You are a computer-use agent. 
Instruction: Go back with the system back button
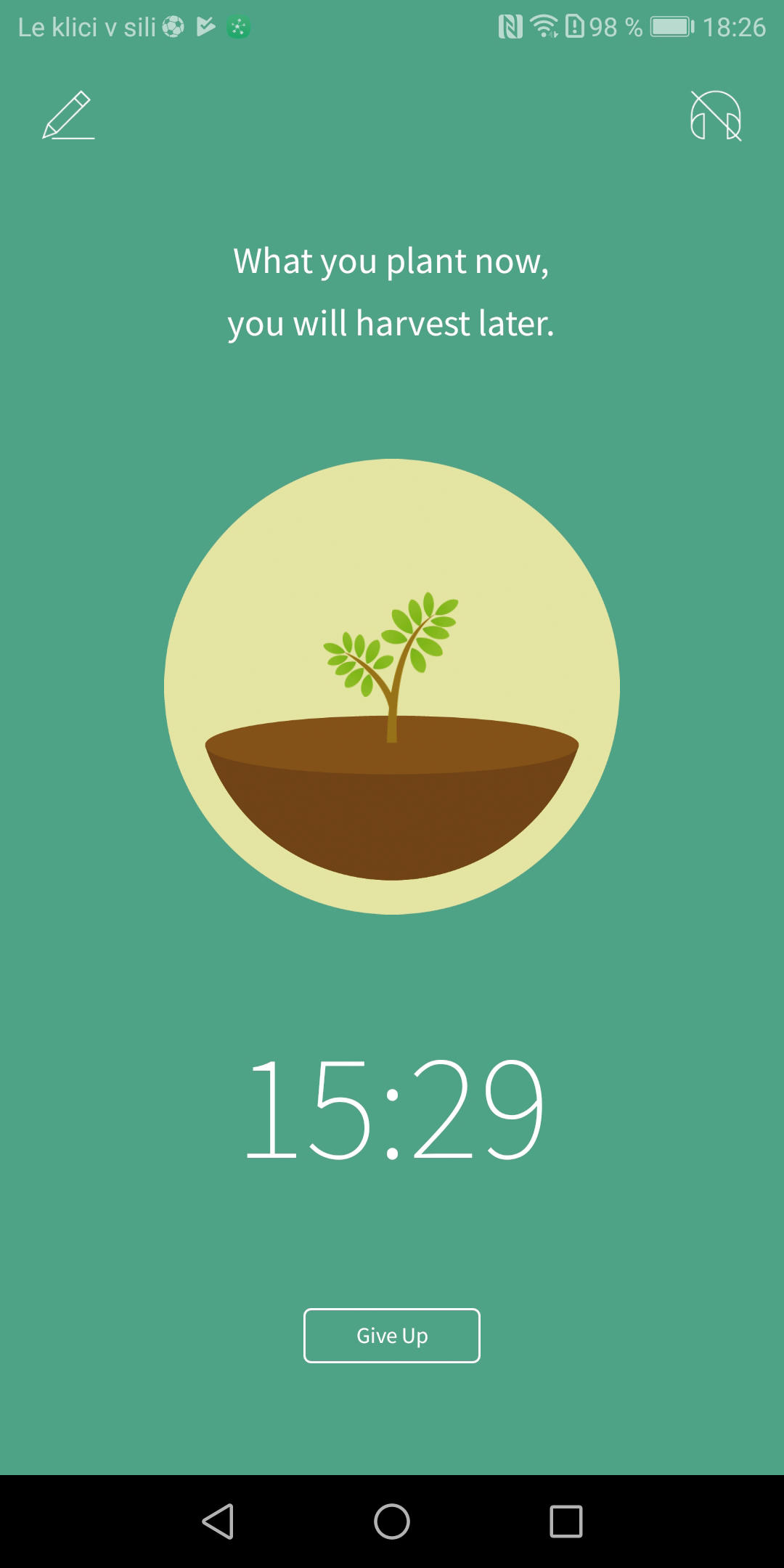pos(218,1521)
